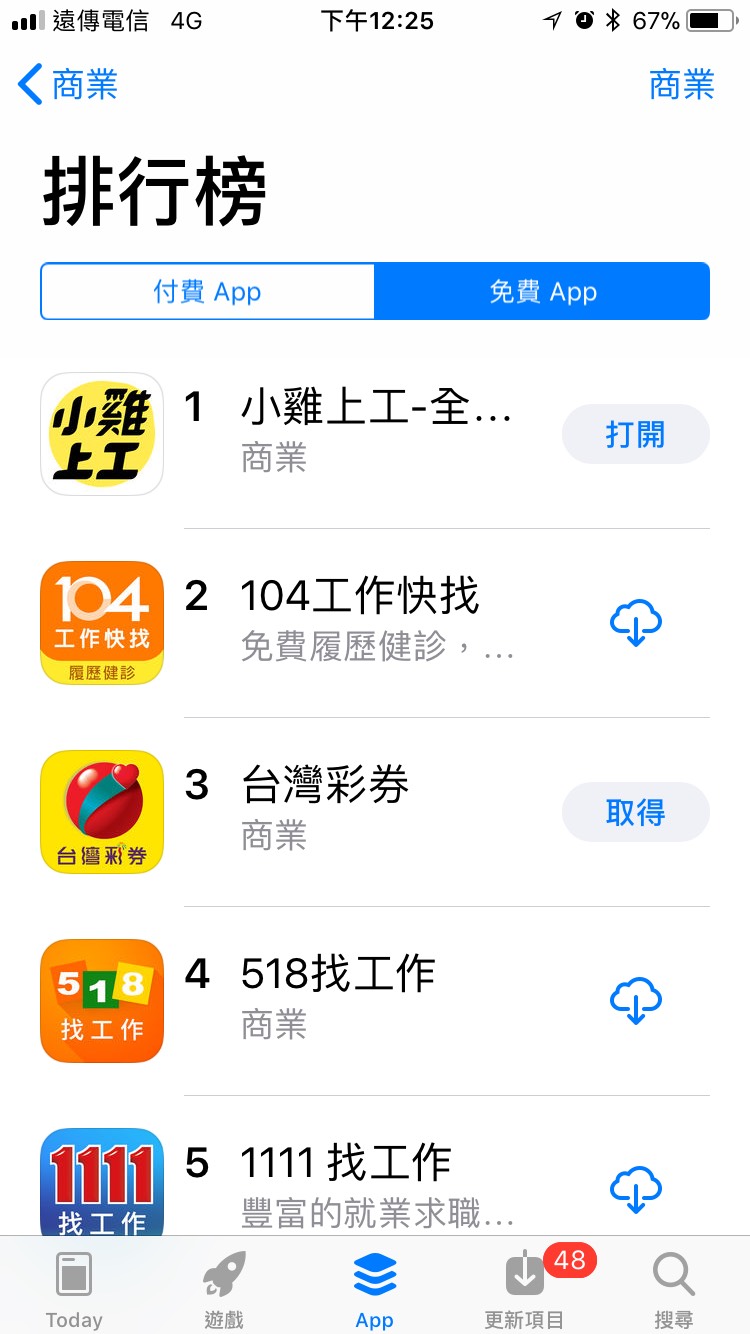Go to the 搜尋 tab
The width and height of the screenshot is (750, 1334).
[673, 1290]
